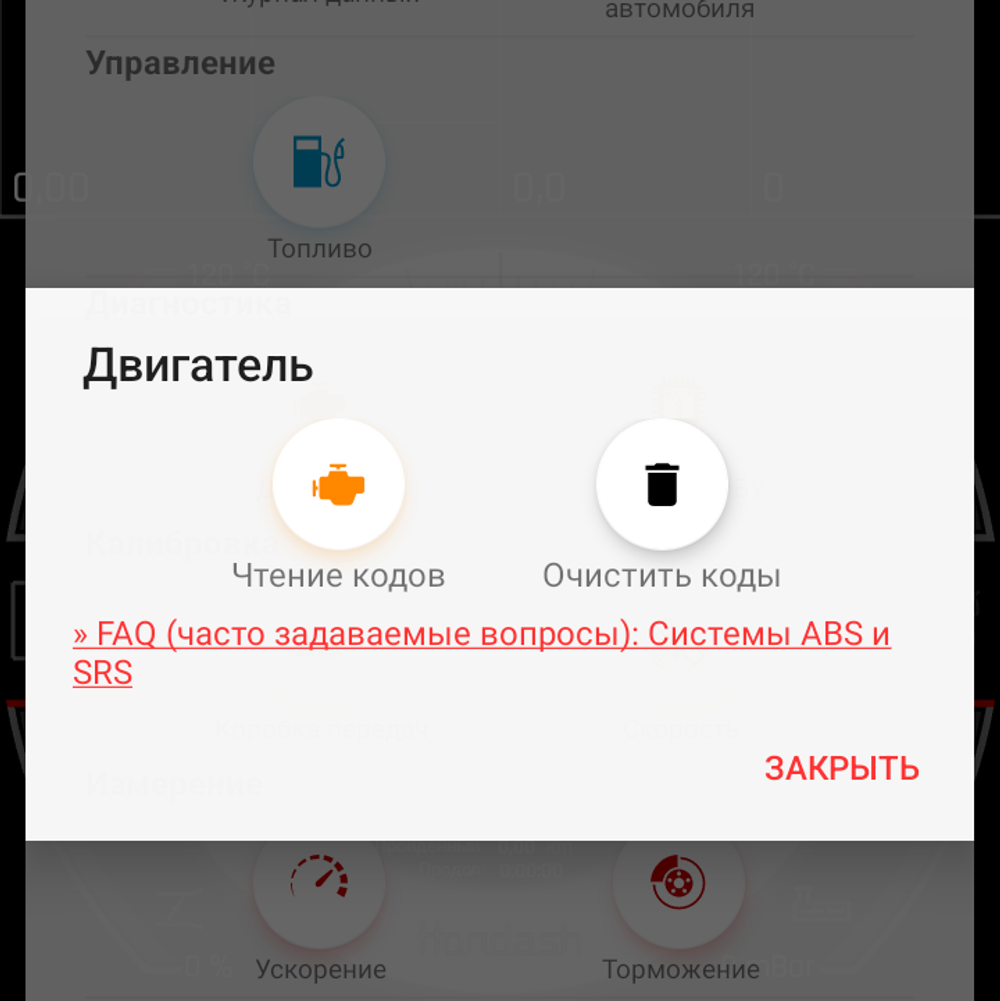1000x1001 pixels.
Task: Tap the Управление section header
Action: coord(182,62)
